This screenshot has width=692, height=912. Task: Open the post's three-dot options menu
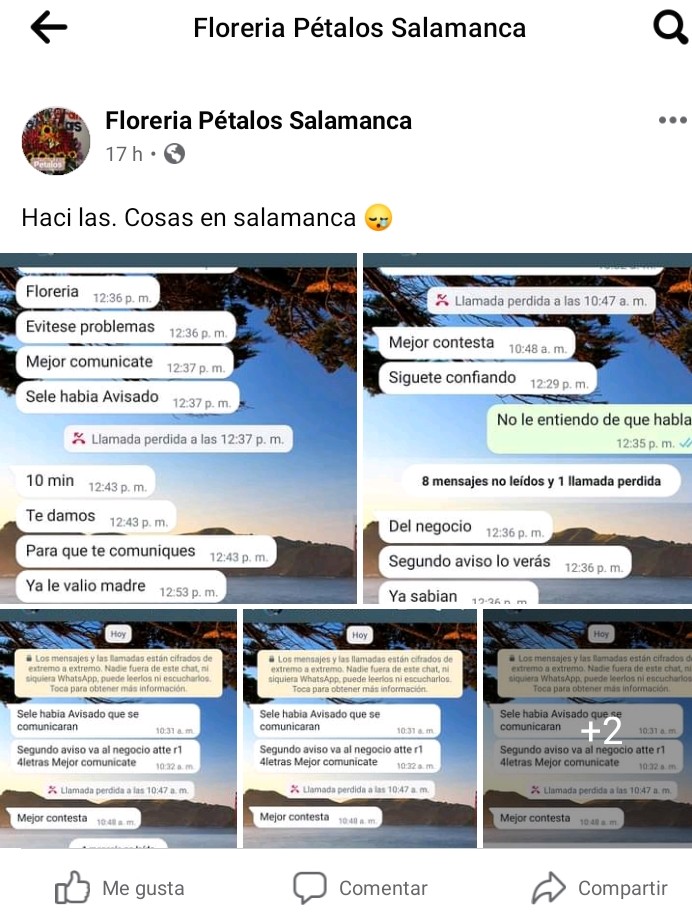pyautogui.click(x=672, y=121)
